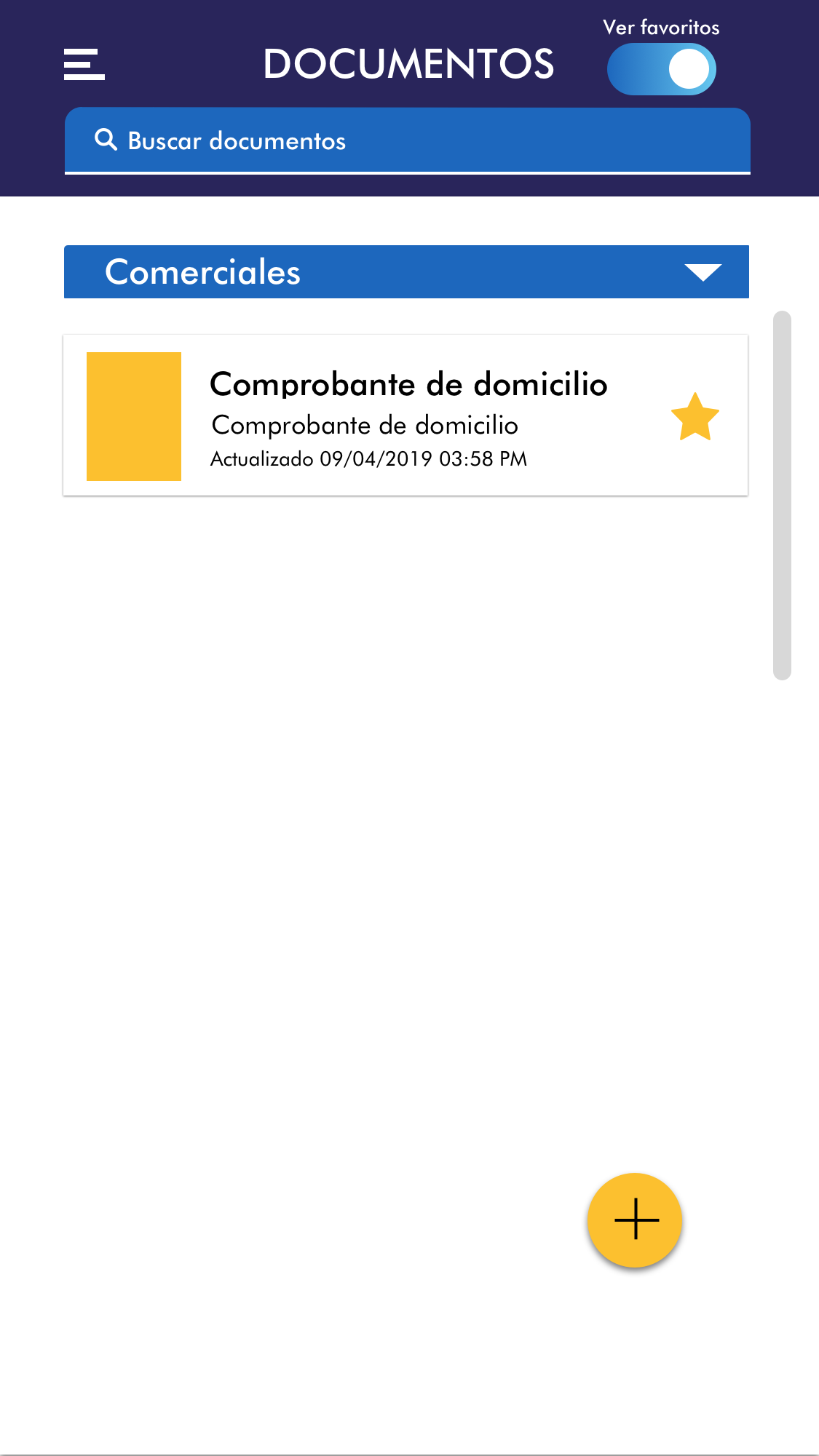Unfavorite Comprobante de domicilio with the star
The height and width of the screenshot is (1456, 819).
pos(695,417)
